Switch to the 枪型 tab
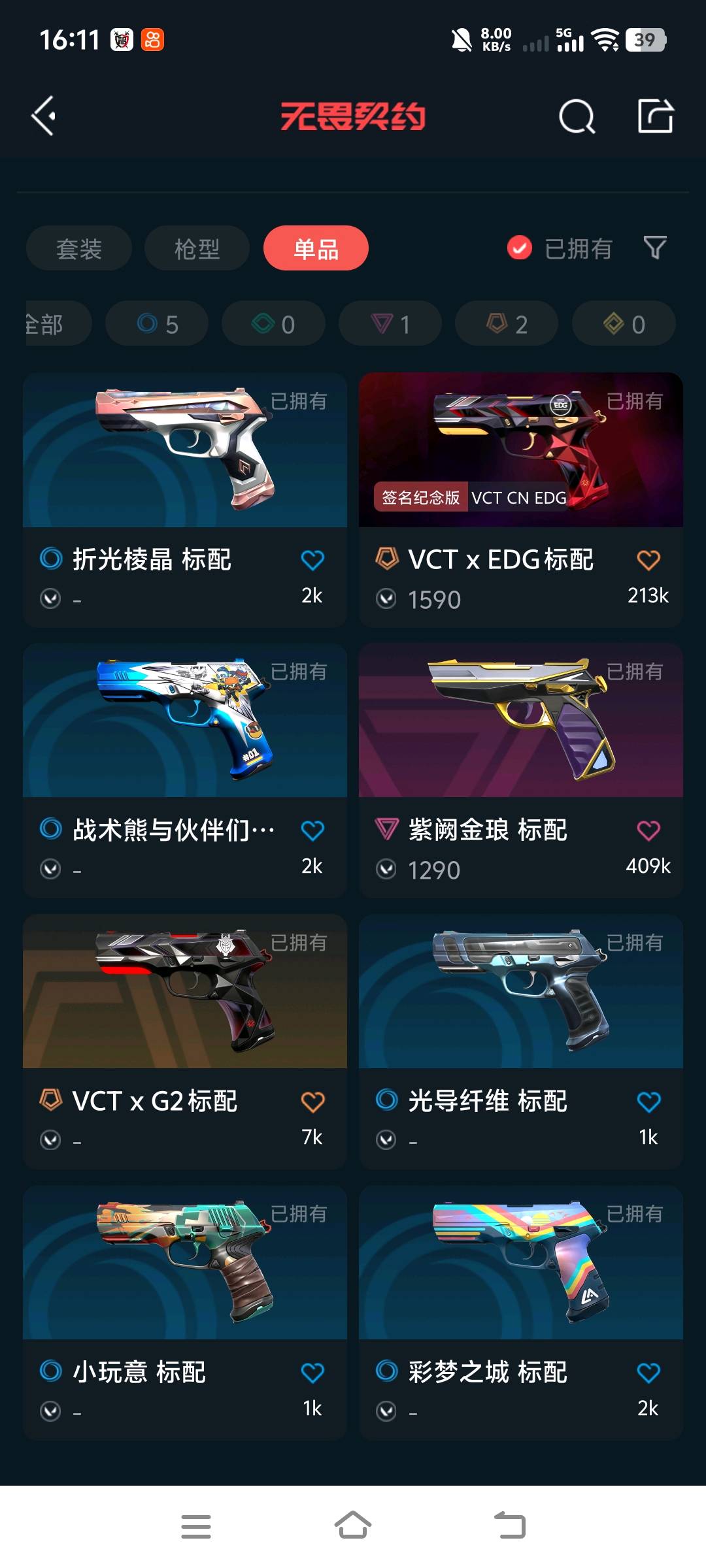 [197, 249]
